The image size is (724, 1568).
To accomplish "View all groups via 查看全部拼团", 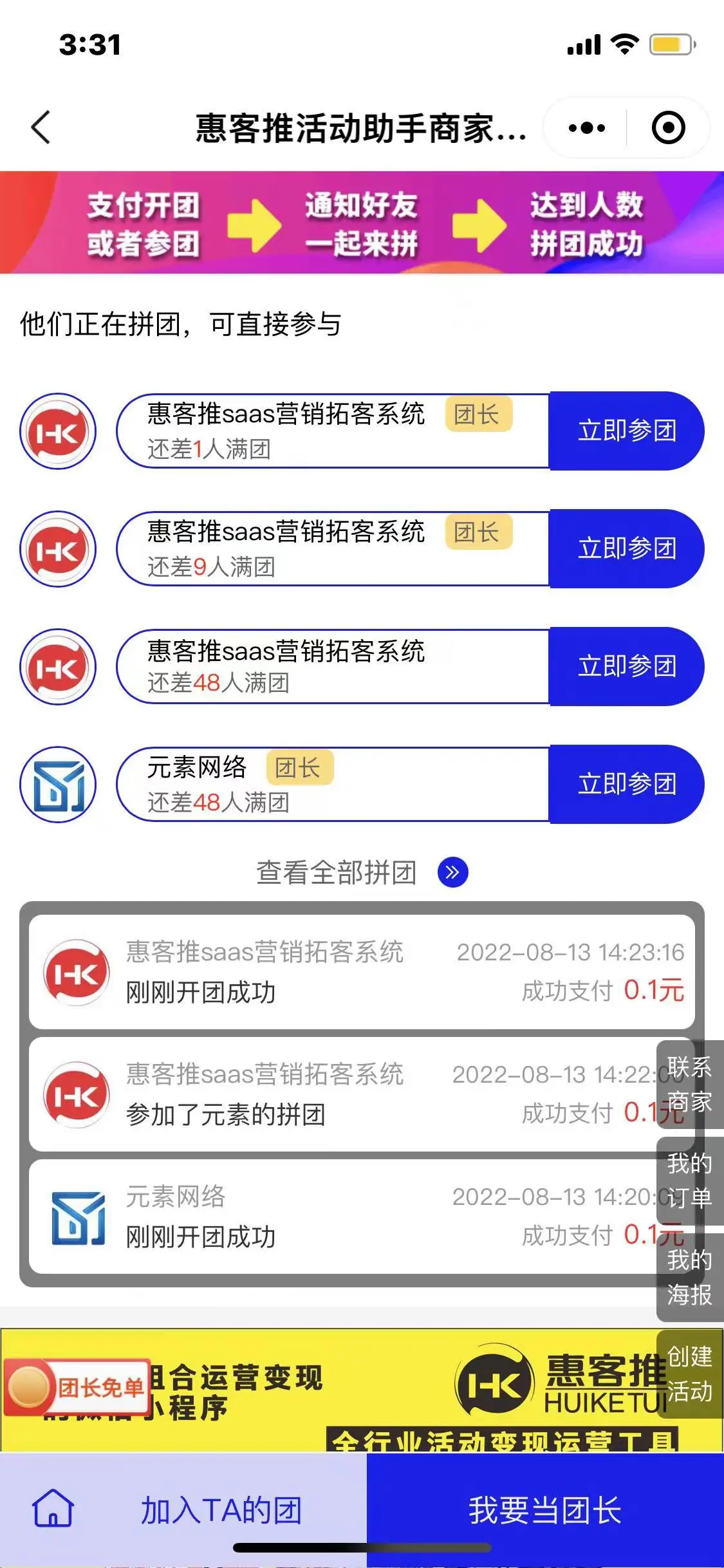I will [361, 873].
